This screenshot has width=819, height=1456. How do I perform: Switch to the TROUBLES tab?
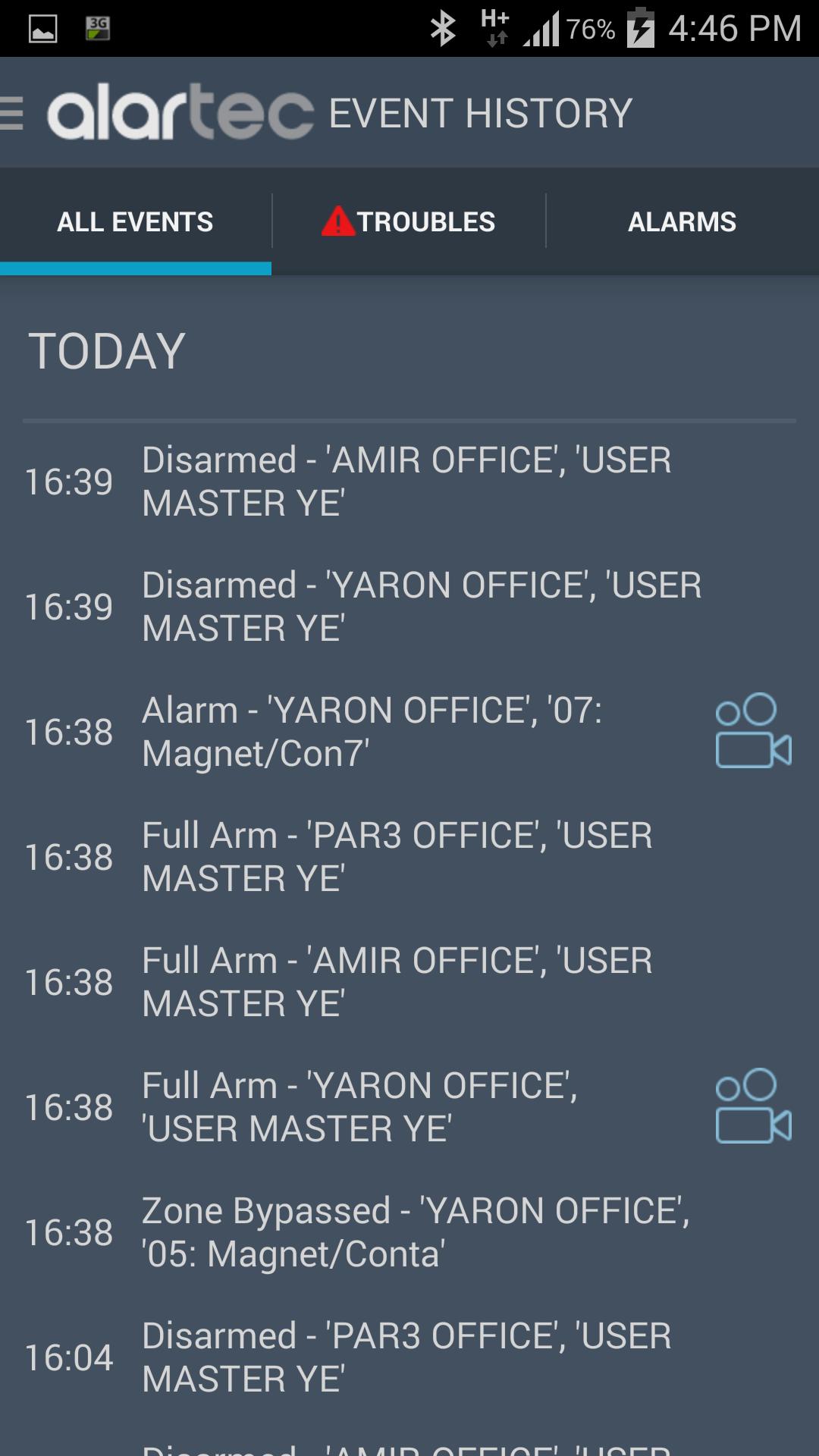coord(409,221)
